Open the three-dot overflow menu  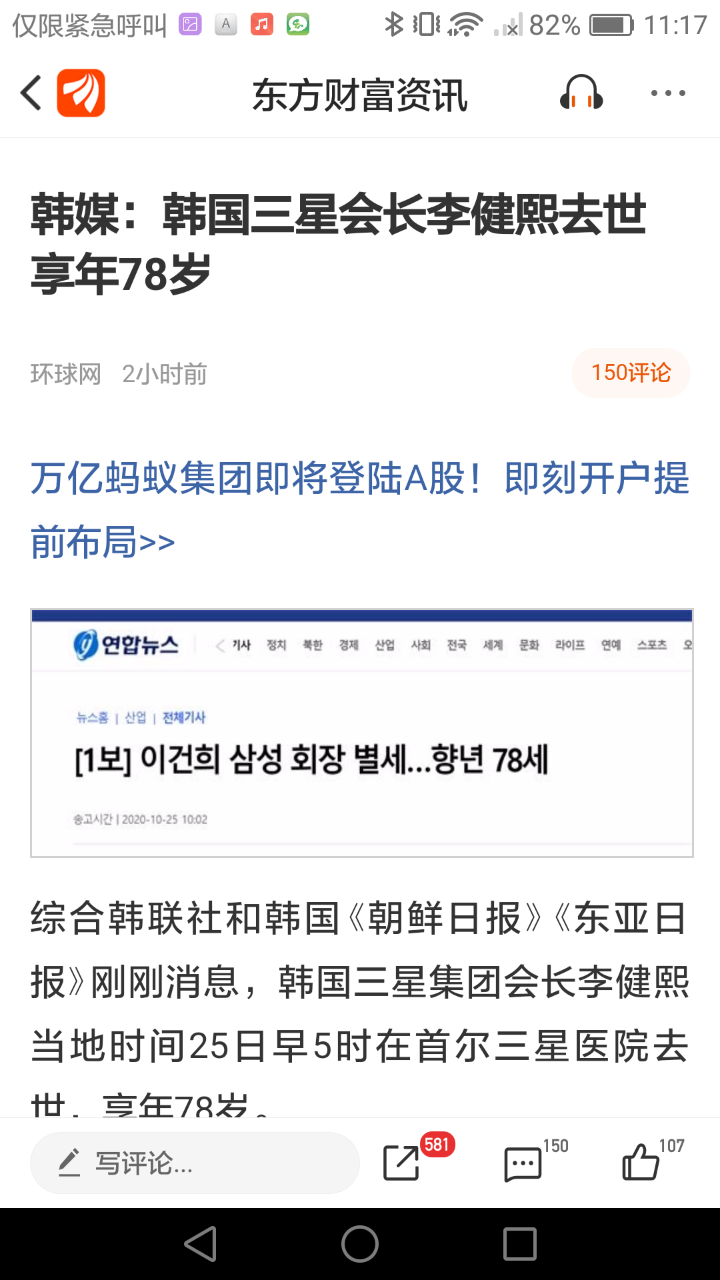(668, 94)
